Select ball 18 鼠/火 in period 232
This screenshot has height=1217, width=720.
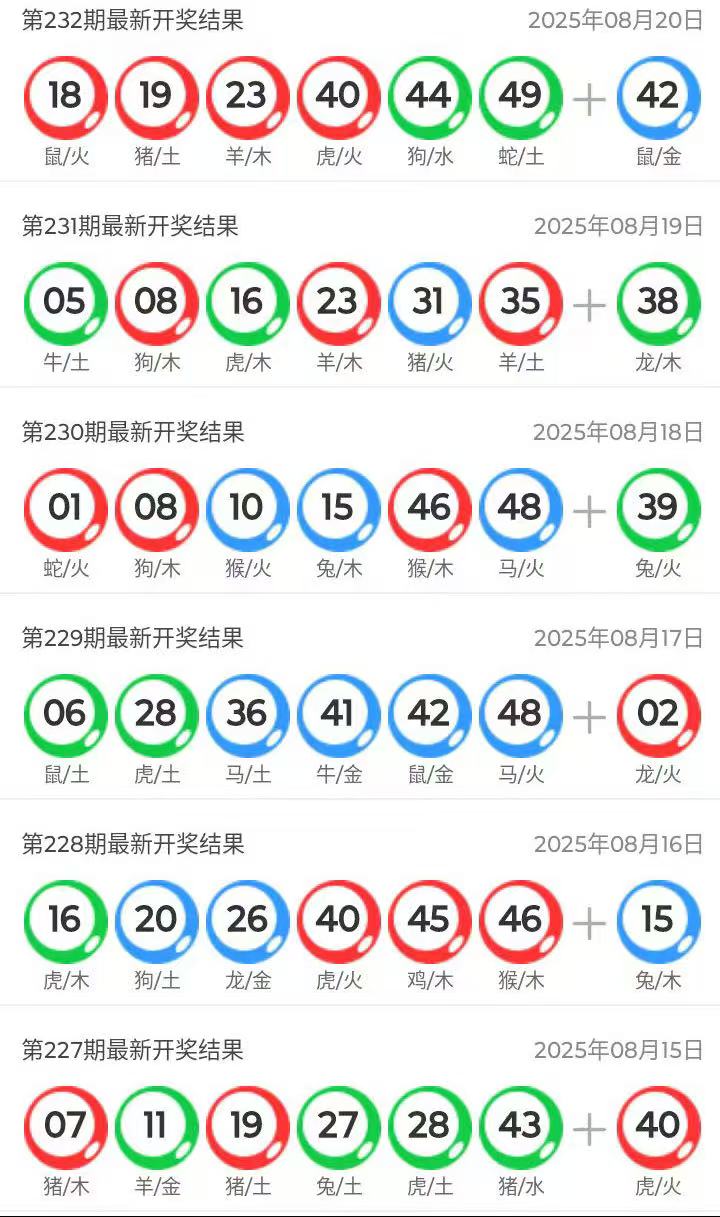click(x=65, y=97)
